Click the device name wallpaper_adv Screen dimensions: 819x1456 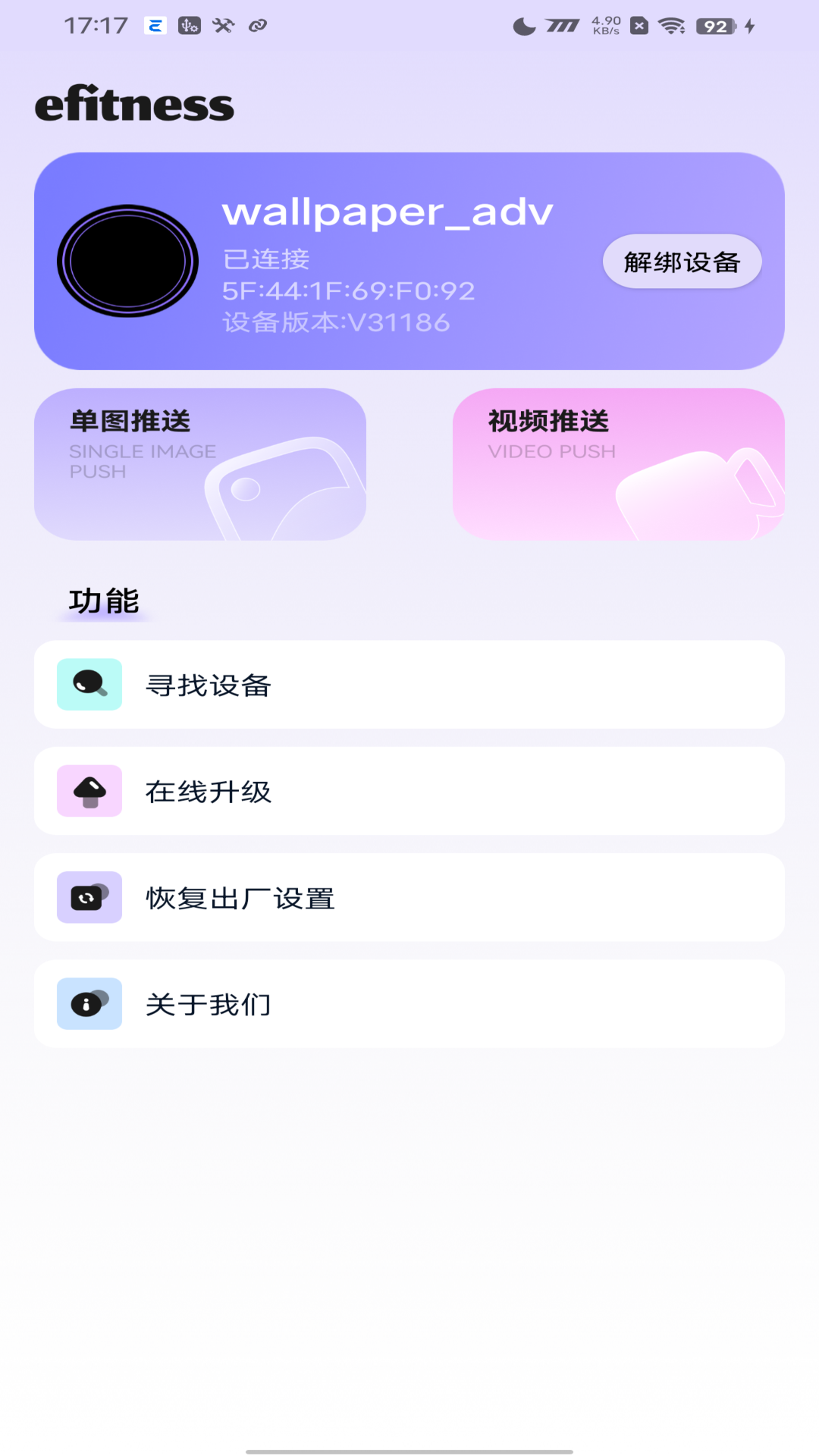coord(389,212)
